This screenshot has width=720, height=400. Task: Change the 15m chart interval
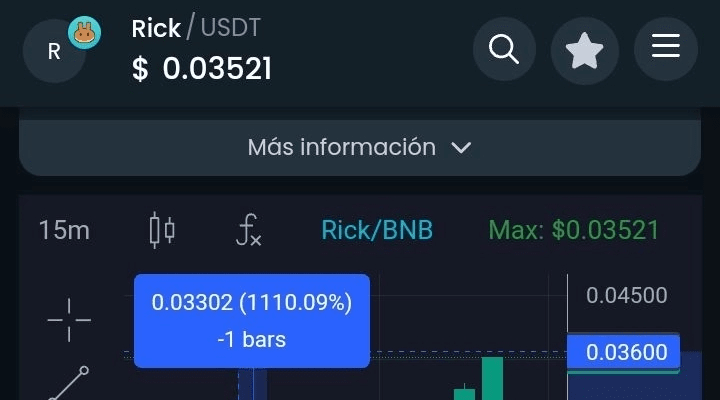tap(64, 230)
